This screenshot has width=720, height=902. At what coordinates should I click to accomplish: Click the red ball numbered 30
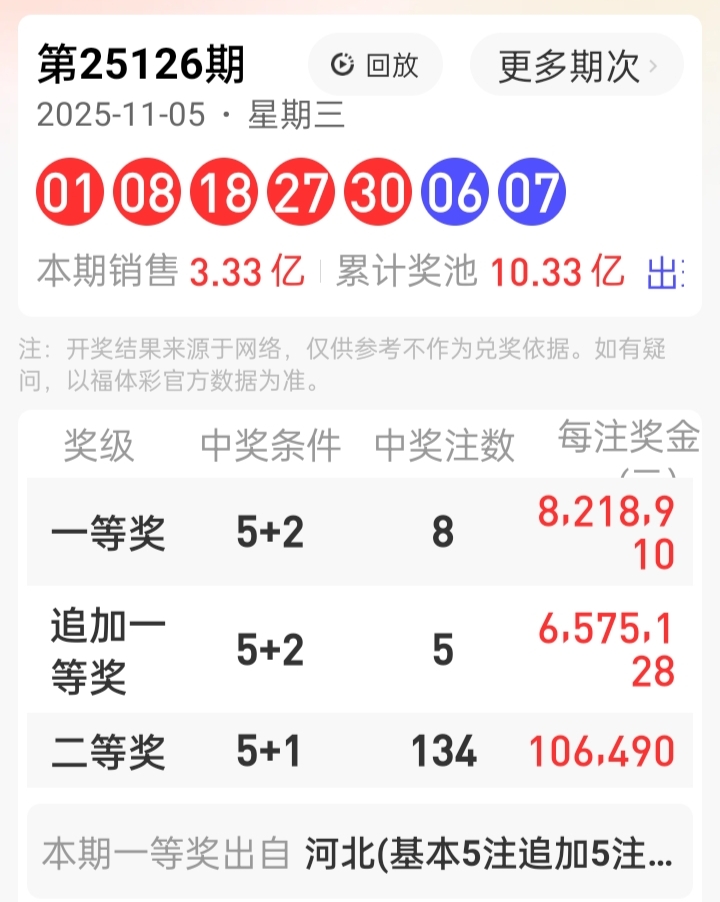pyautogui.click(x=378, y=191)
